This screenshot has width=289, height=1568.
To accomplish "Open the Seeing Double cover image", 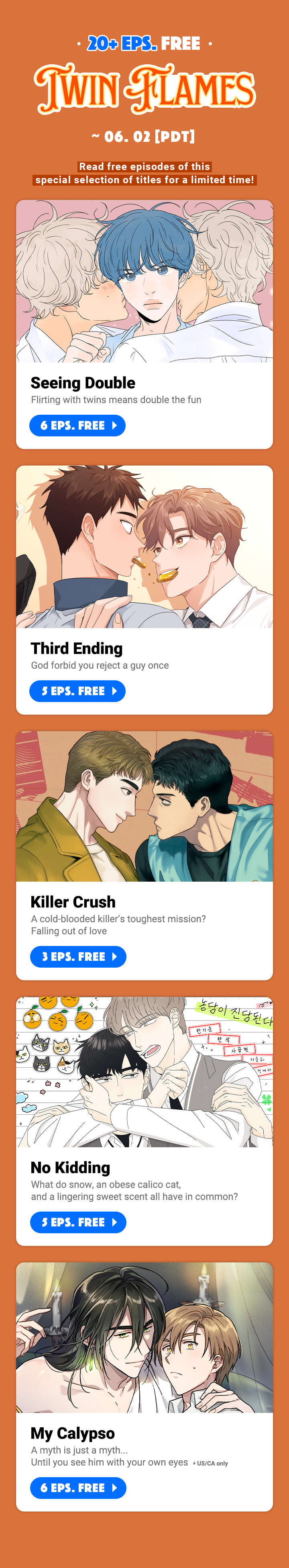I will 144,281.
